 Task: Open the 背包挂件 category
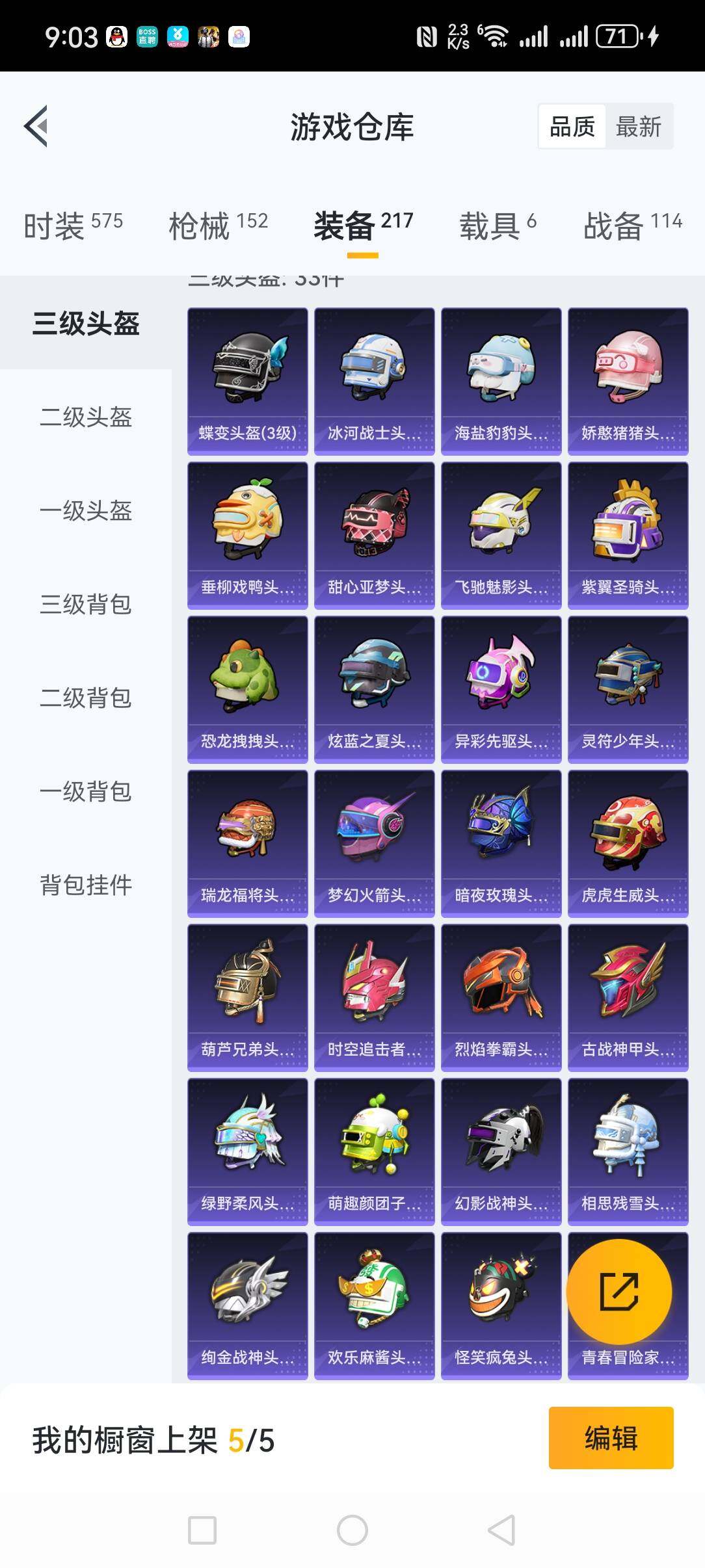coord(86,885)
